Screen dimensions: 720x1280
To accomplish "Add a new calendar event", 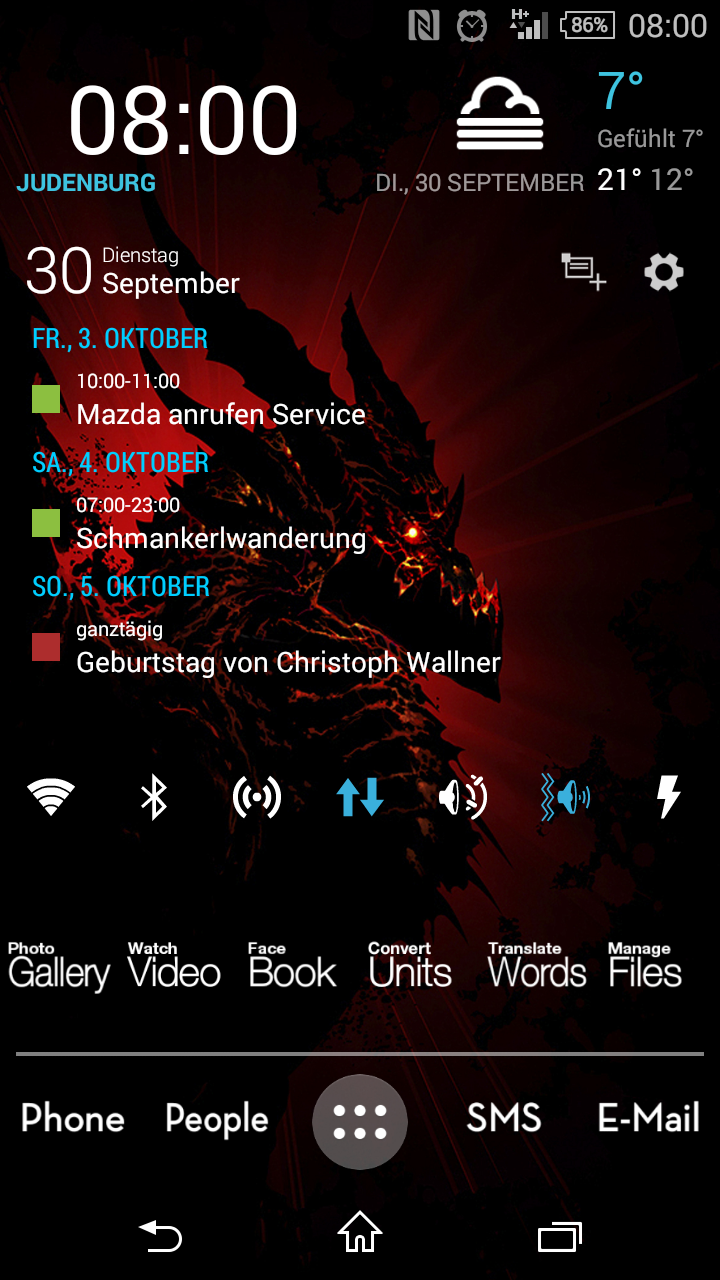I will [x=584, y=271].
